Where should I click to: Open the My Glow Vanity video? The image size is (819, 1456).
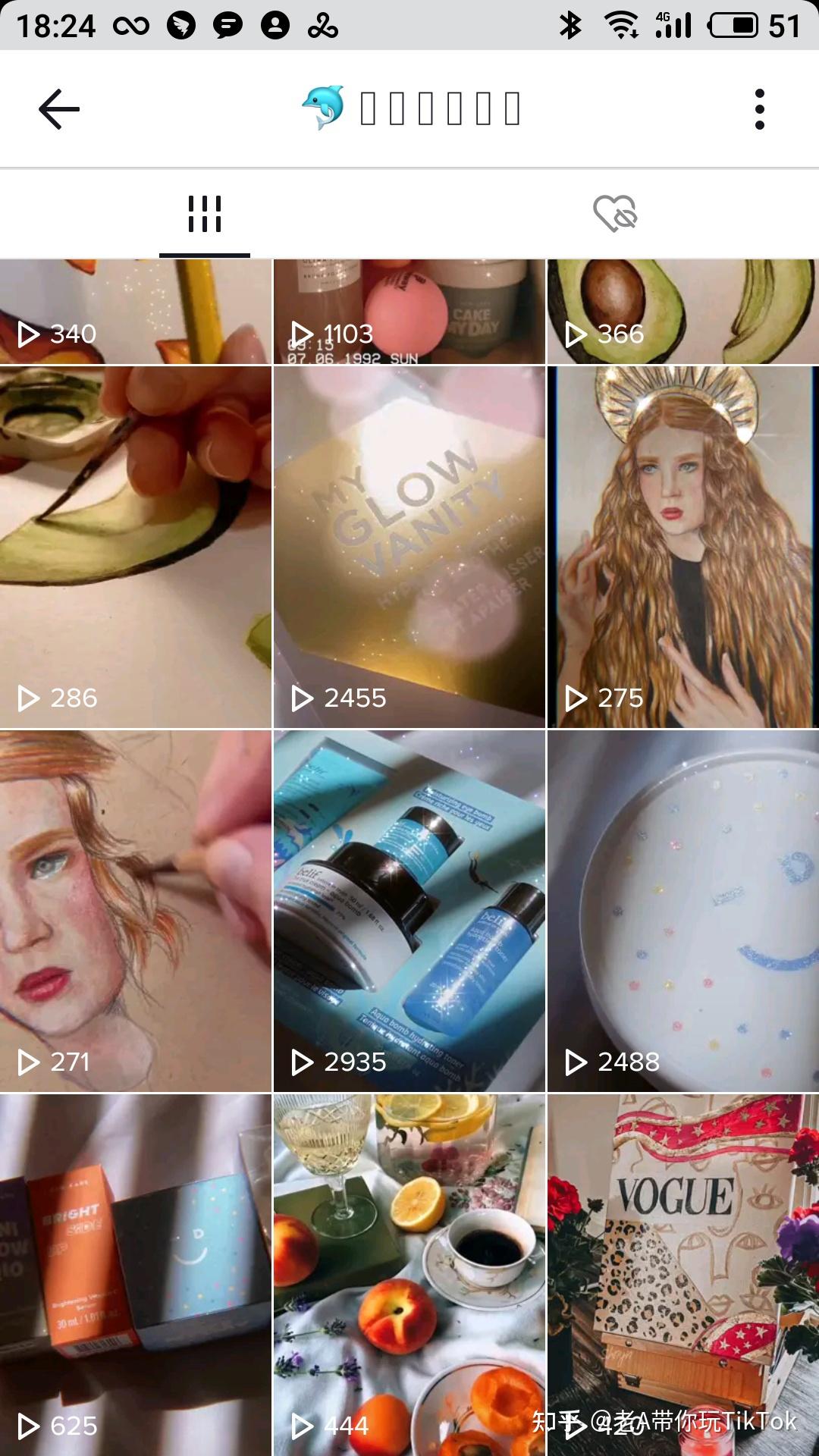point(409,548)
